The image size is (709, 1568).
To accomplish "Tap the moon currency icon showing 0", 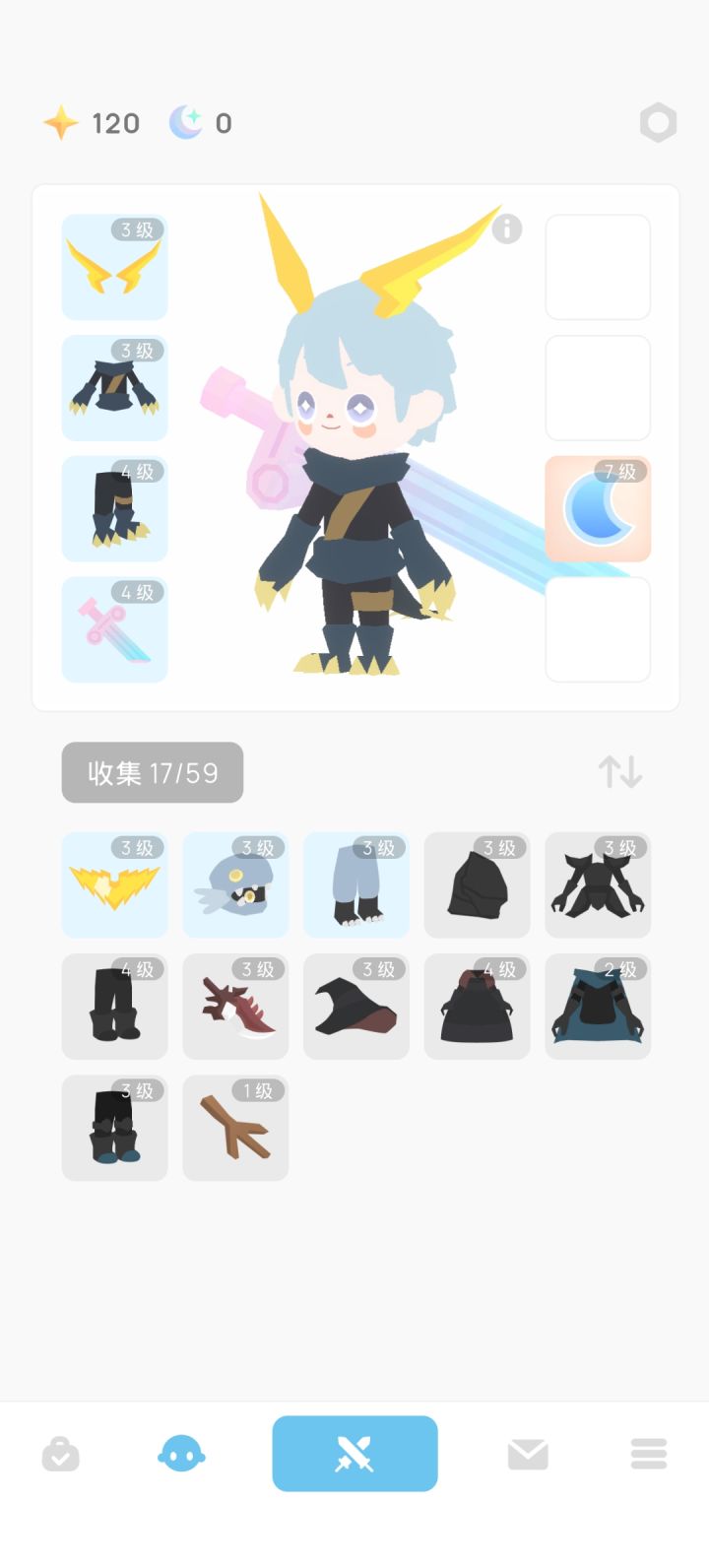I will [x=187, y=122].
